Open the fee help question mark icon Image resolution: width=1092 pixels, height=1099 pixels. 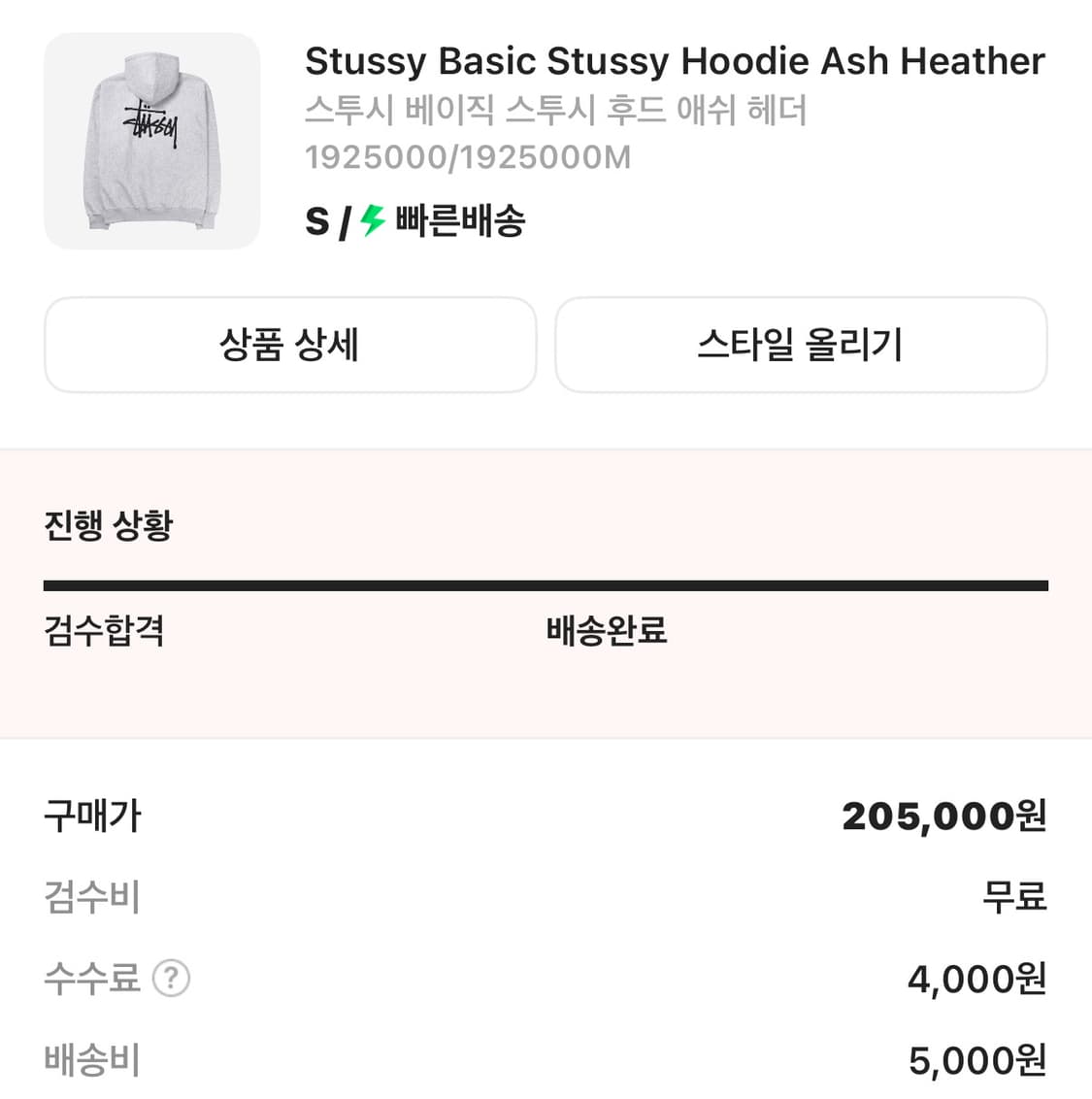[170, 980]
